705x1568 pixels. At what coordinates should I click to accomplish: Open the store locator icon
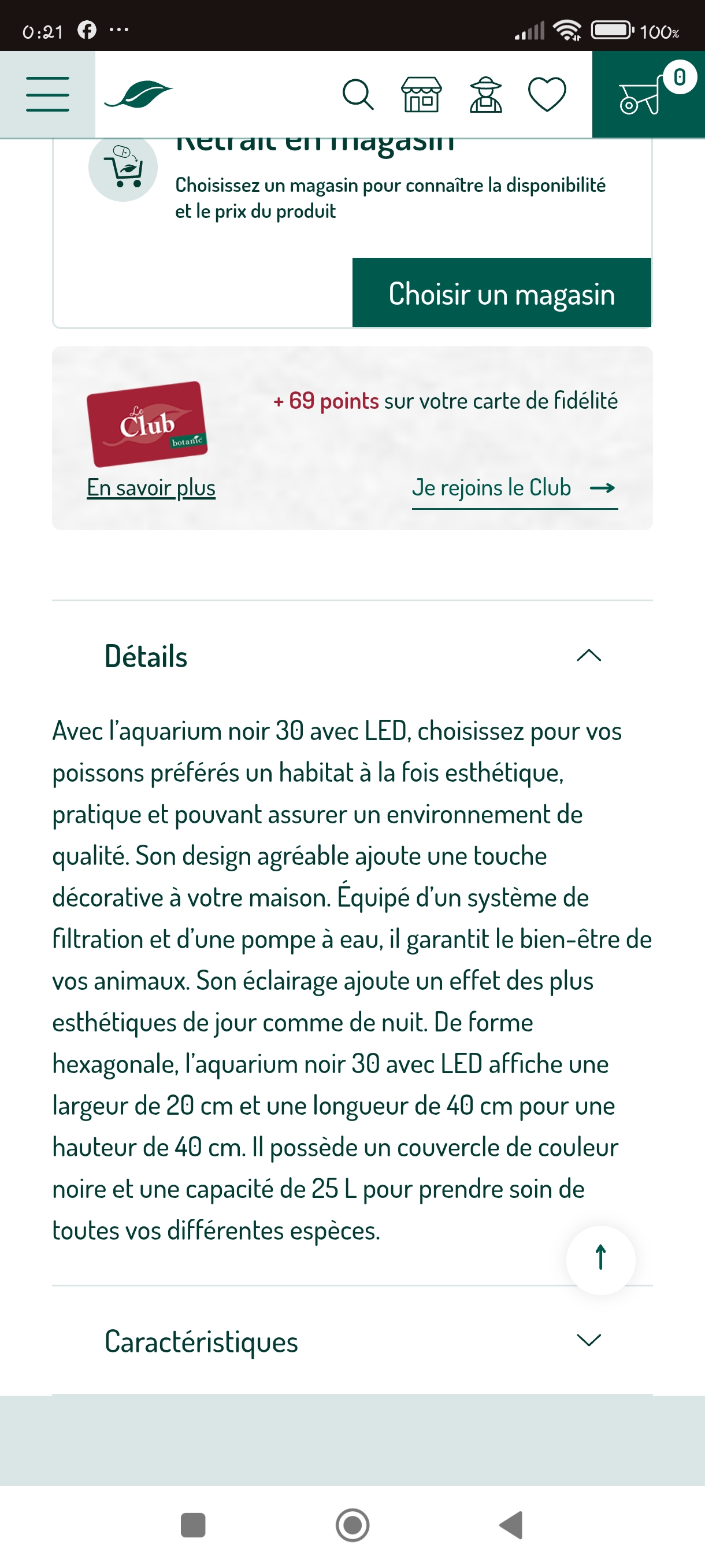[421, 95]
